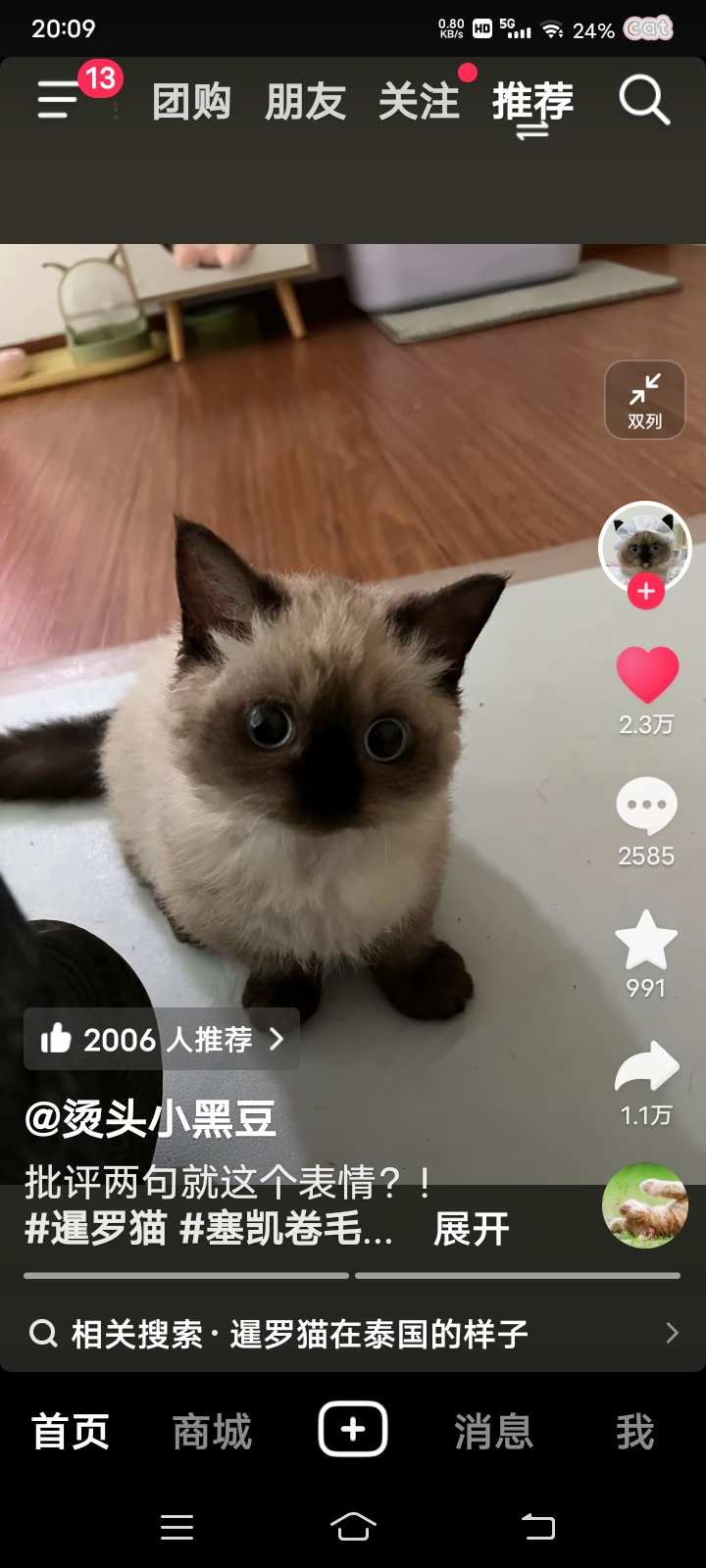Screen dimensions: 706x1568
Task: Share this video
Action: click(646, 1068)
